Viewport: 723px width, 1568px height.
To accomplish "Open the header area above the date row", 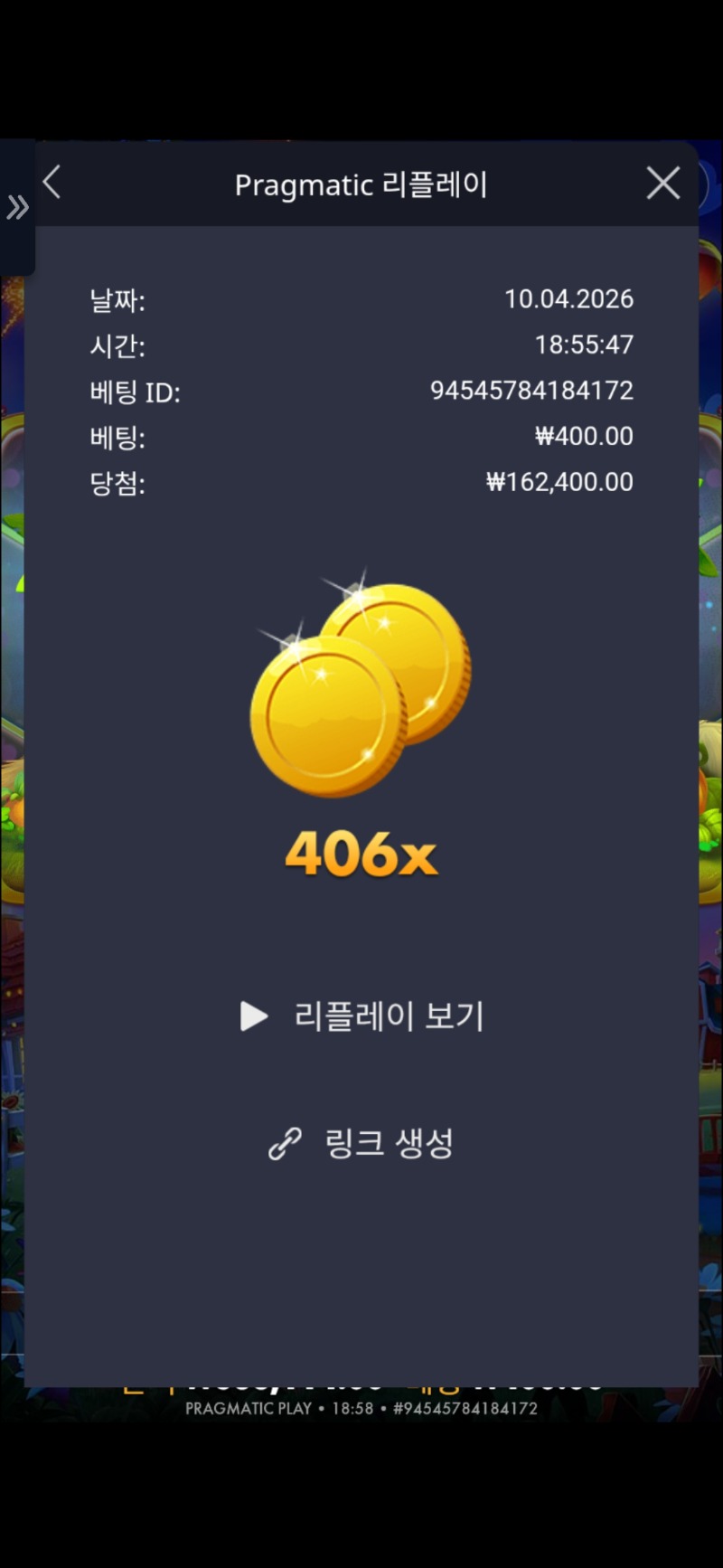I will (361, 184).
